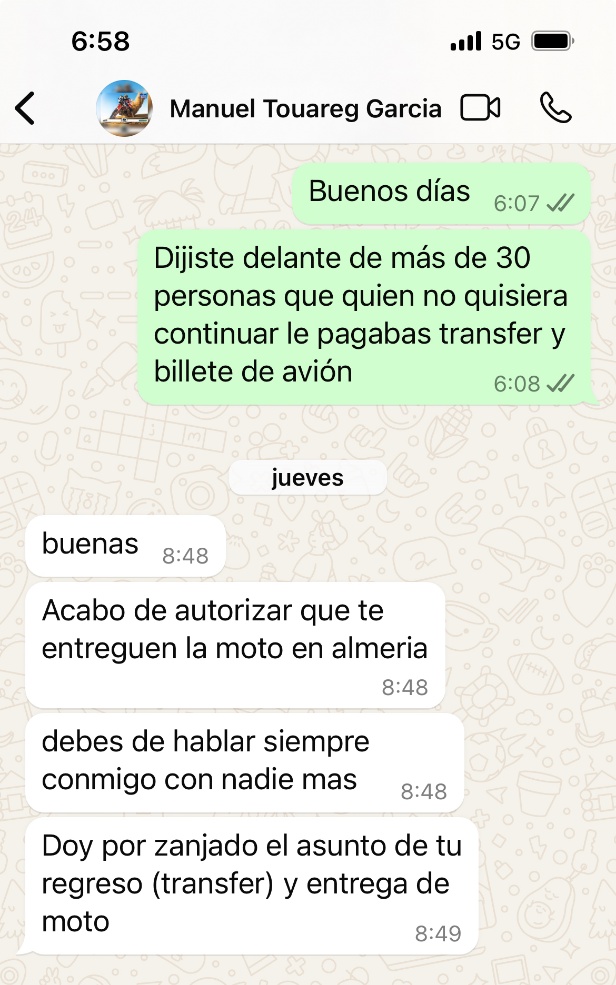Viewport: 616px width, 985px height.
Task: Open Manuel's profile picture
Action: click(125, 108)
